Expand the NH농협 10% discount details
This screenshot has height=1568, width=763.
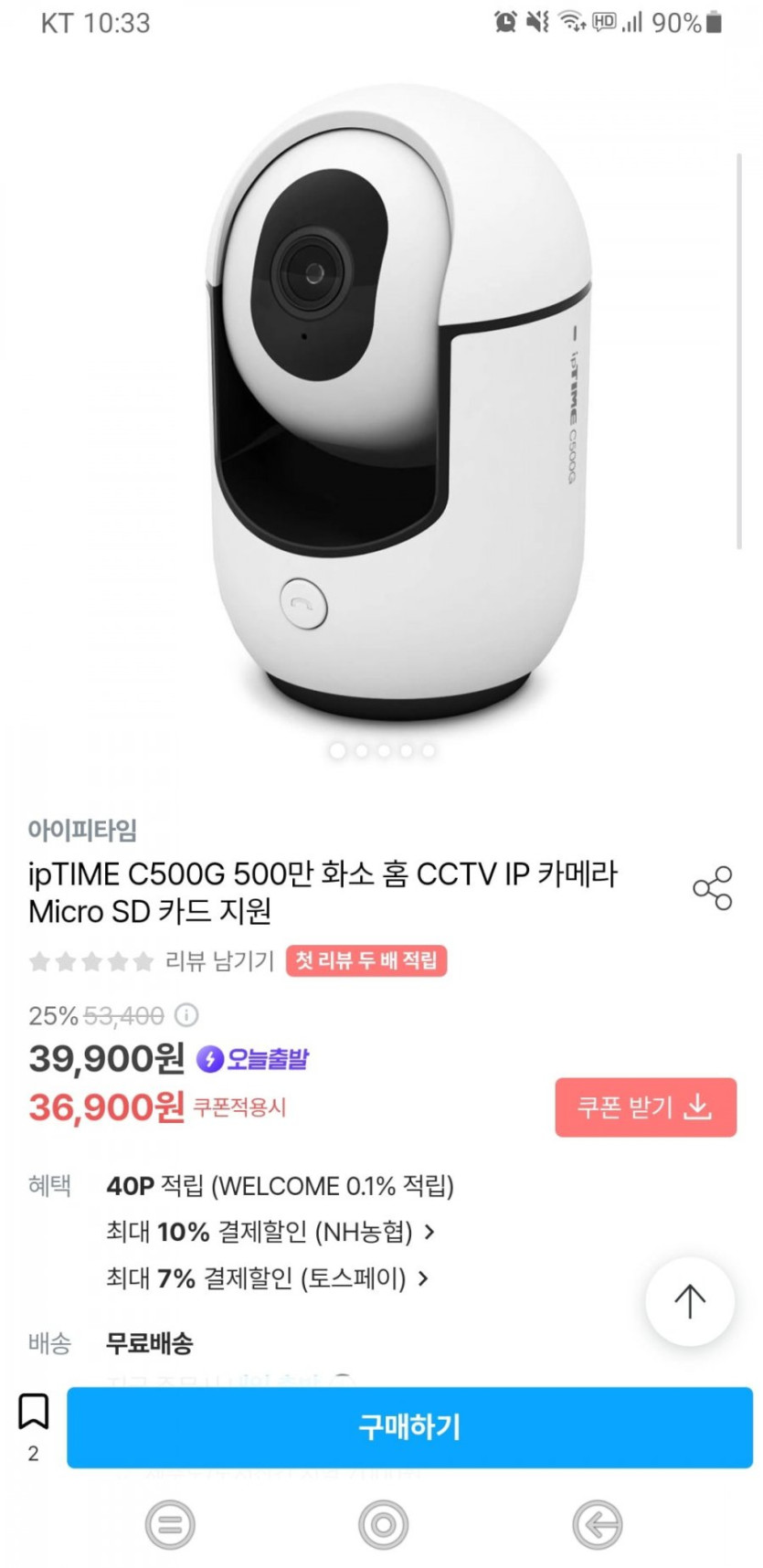point(274,1232)
